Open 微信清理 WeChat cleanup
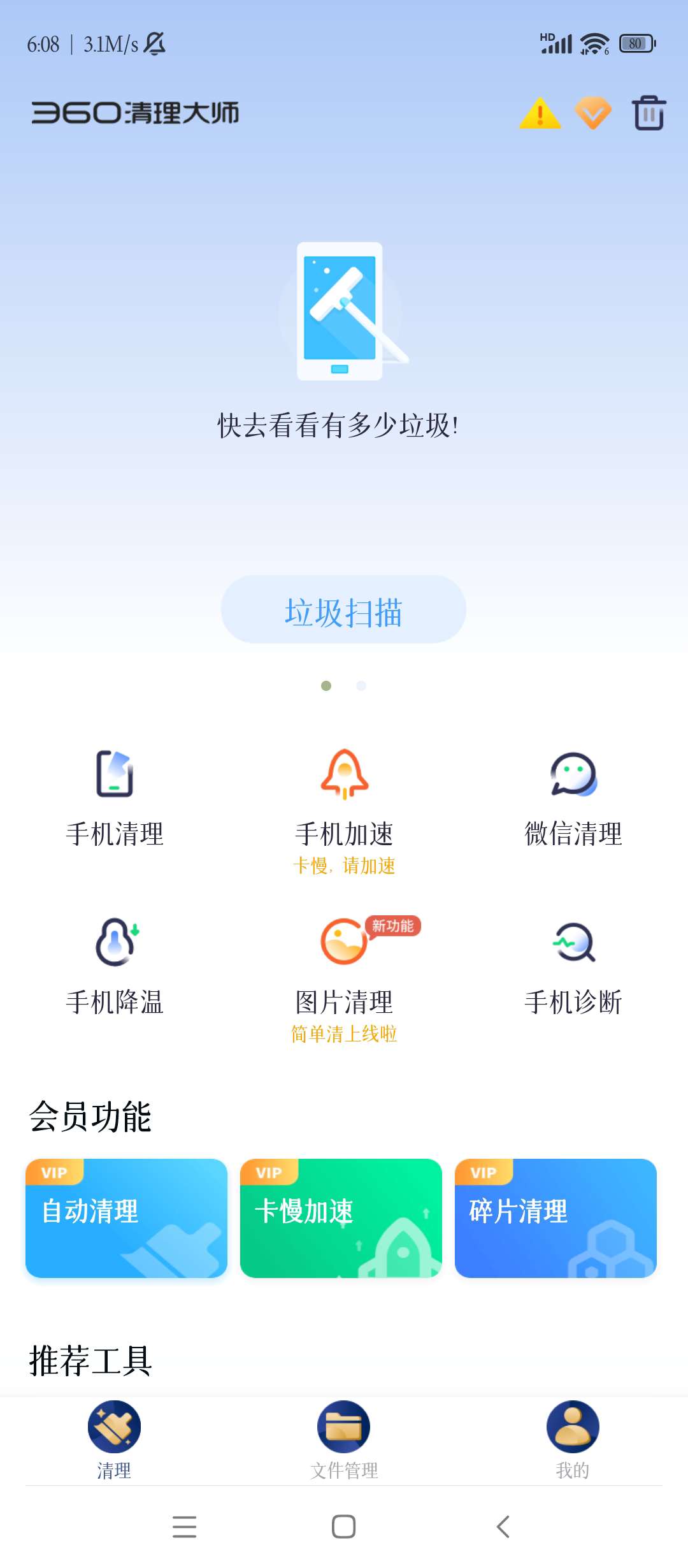This screenshot has height=1568, width=688. [x=573, y=798]
